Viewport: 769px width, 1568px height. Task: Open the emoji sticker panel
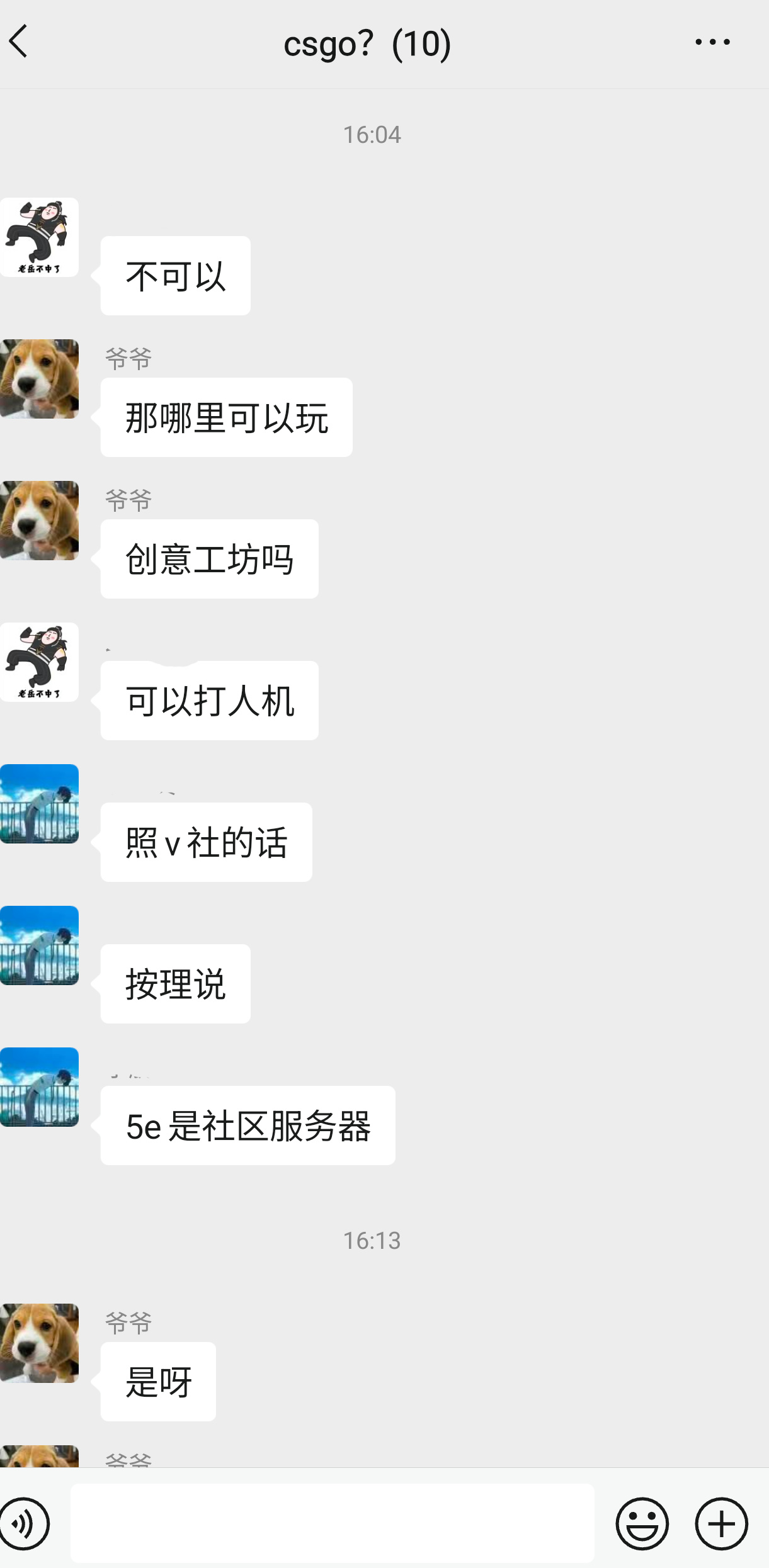click(642, 1524)
